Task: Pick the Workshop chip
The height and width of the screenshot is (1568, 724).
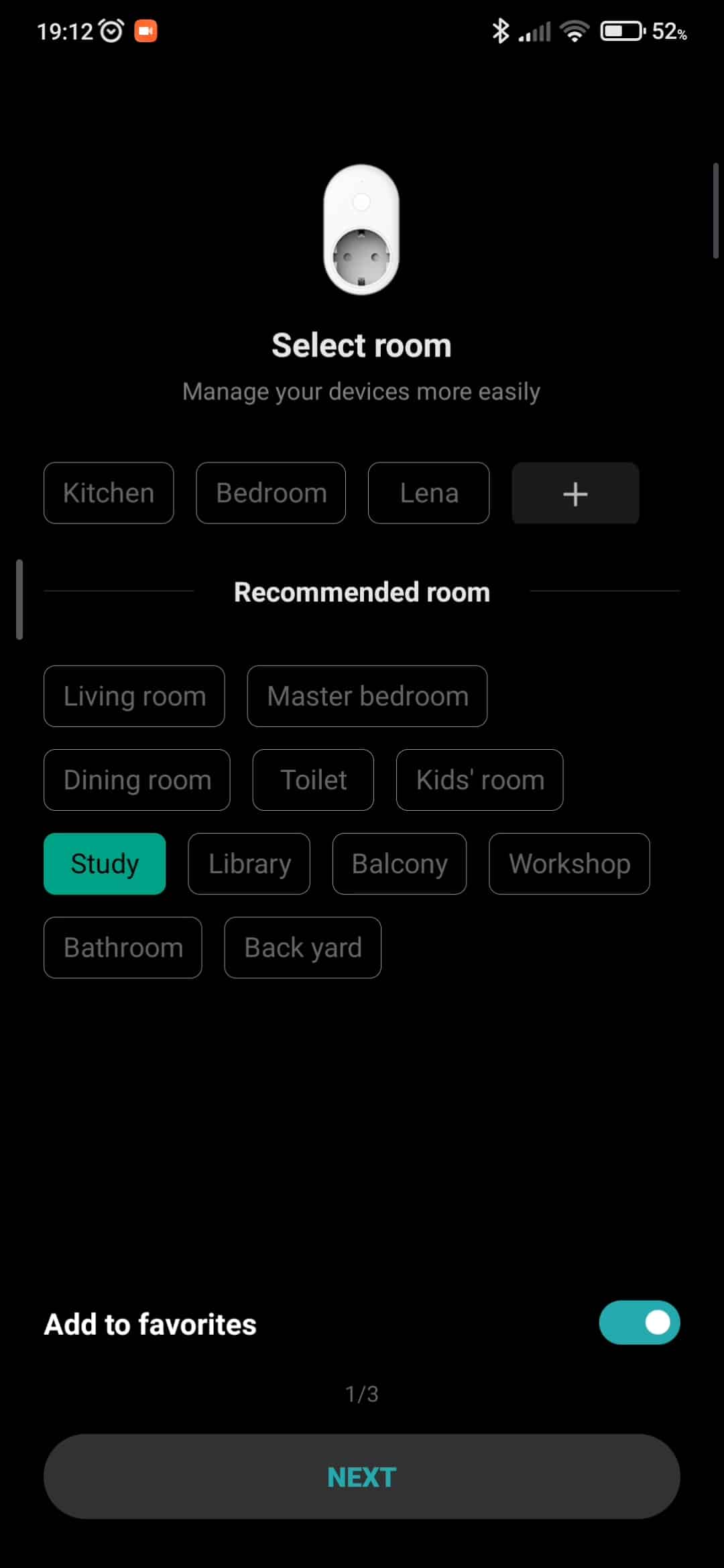Action: tap(569, 864)
